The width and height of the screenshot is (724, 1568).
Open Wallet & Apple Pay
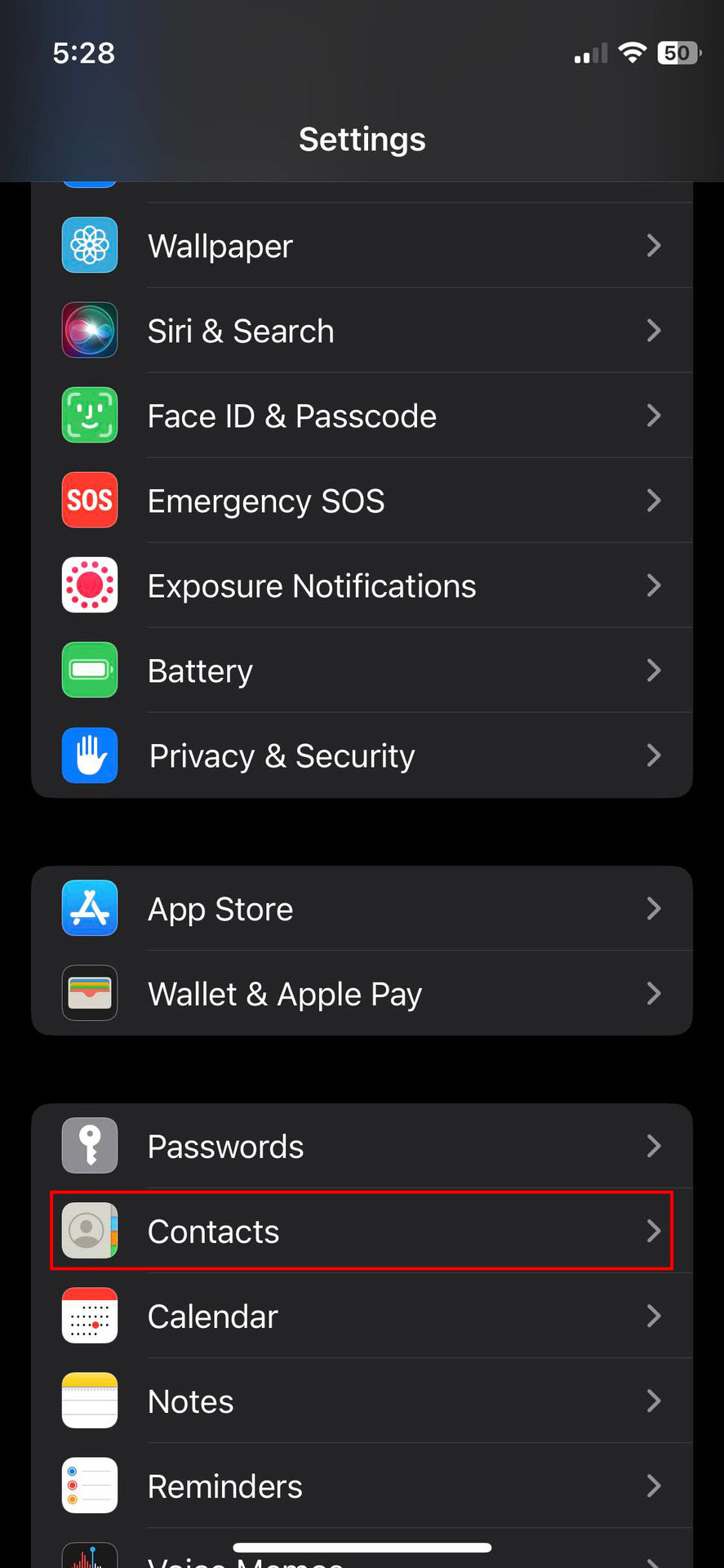click(362, 994)
